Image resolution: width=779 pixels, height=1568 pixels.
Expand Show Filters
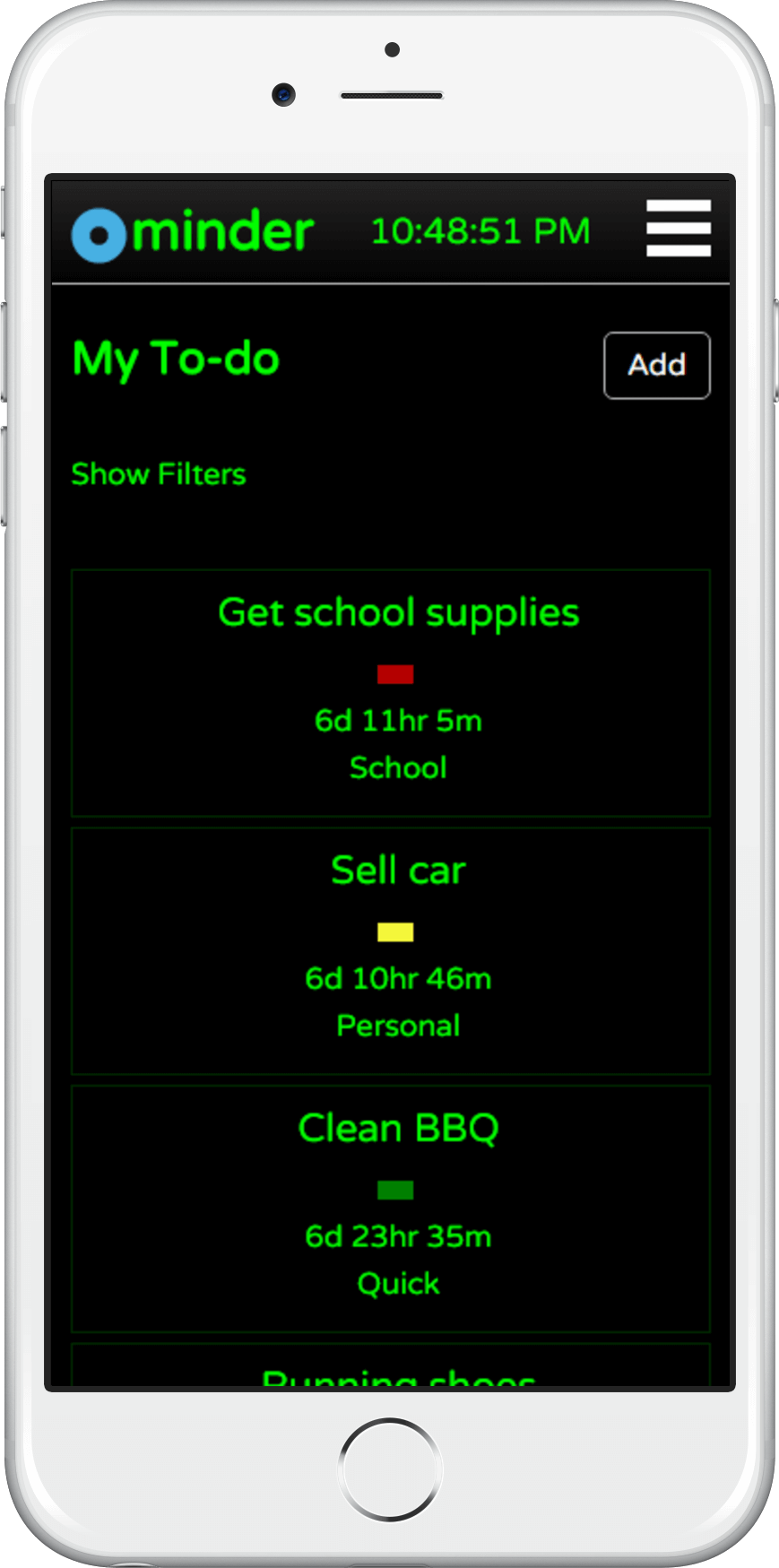[x=159, y=473]
